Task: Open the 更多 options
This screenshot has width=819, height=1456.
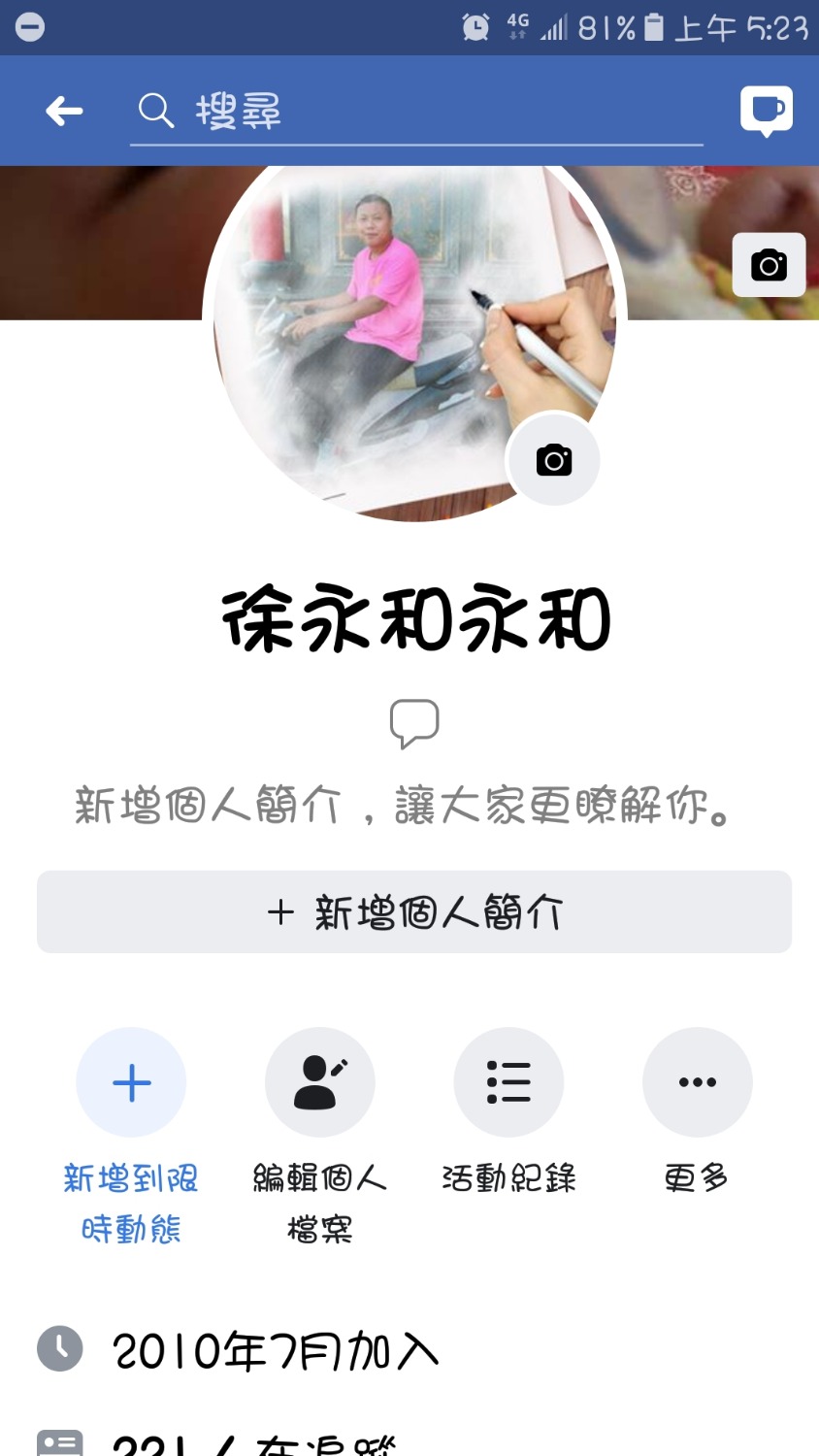Action: pyautogui.click(x=697, y=1083)
